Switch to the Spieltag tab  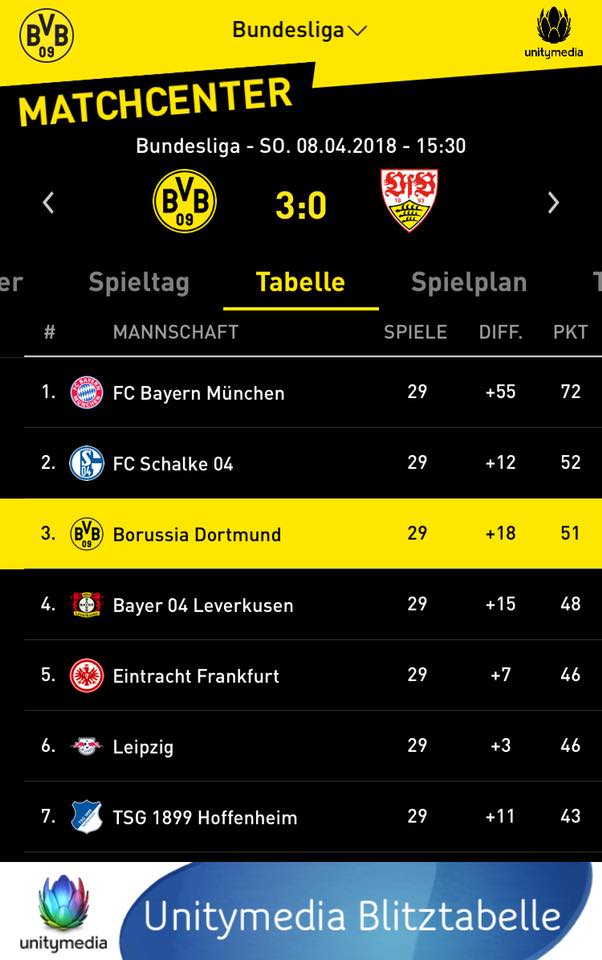(139, 282)
